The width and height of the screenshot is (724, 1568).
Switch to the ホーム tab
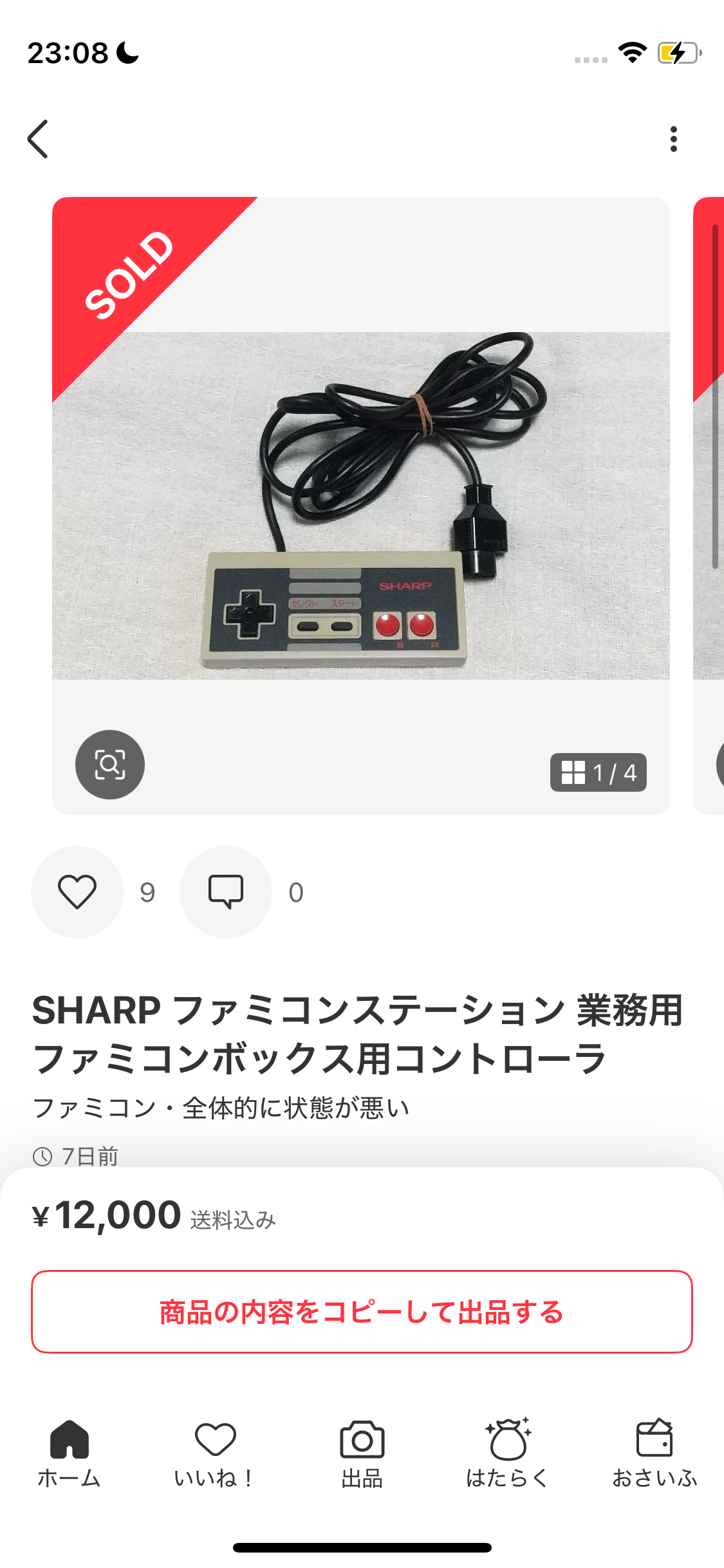tap(70, 1453)
